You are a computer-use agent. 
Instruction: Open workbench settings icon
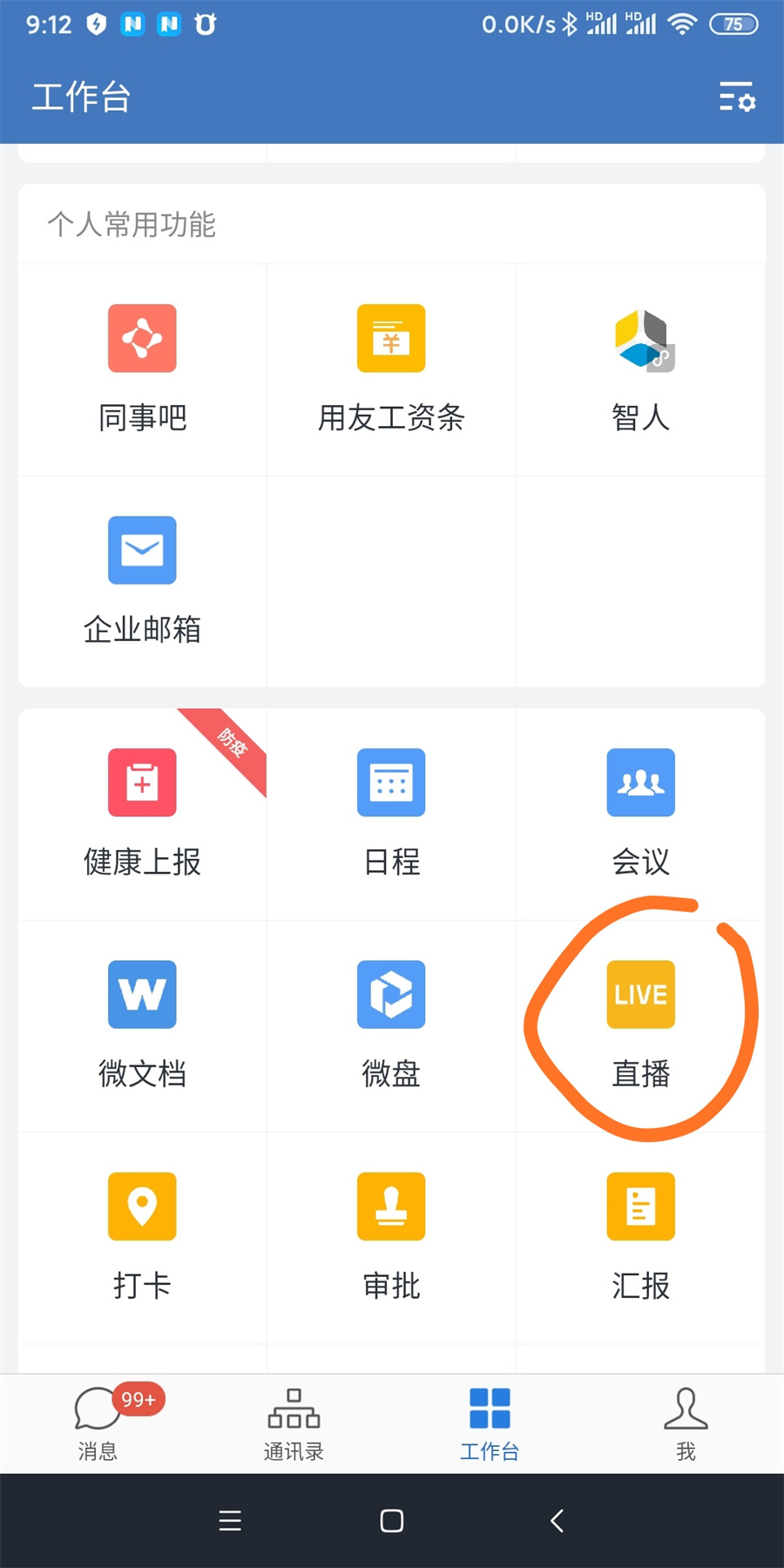[737, 97]
